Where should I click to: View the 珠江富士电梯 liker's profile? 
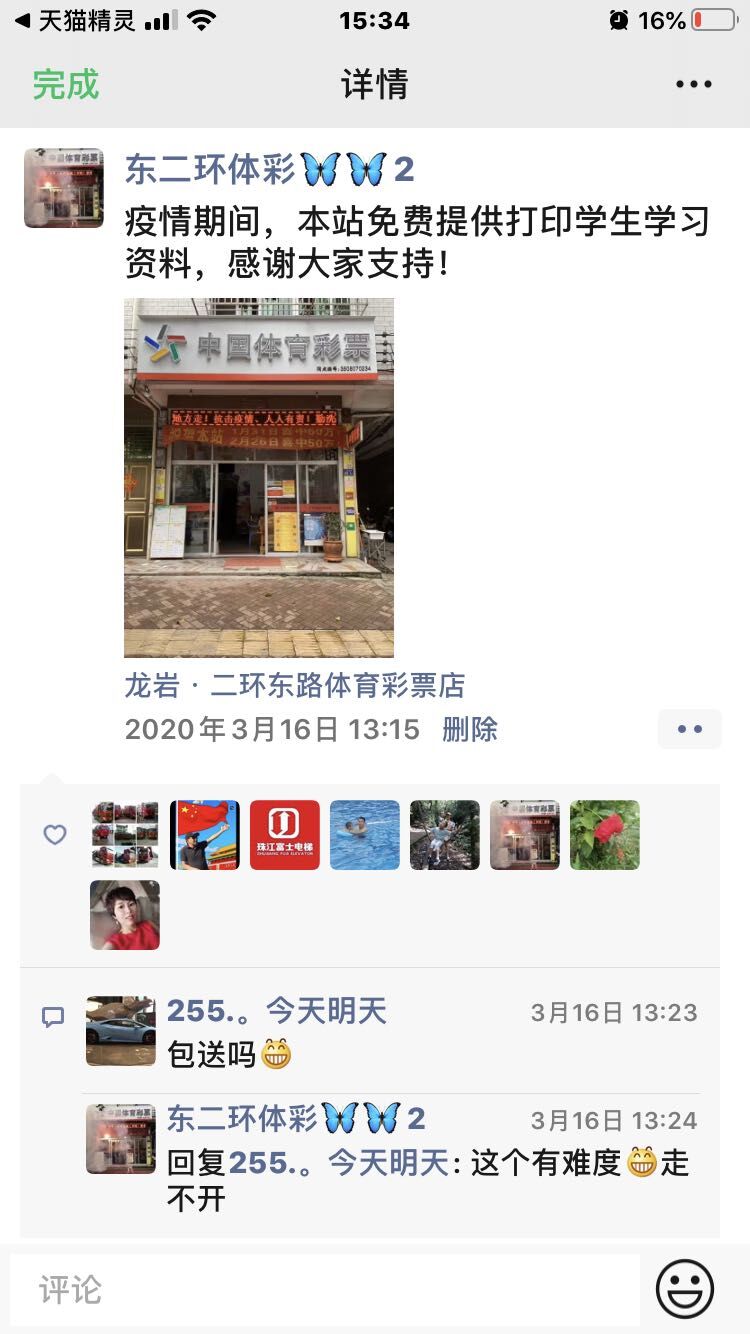[x=285, y=835]
